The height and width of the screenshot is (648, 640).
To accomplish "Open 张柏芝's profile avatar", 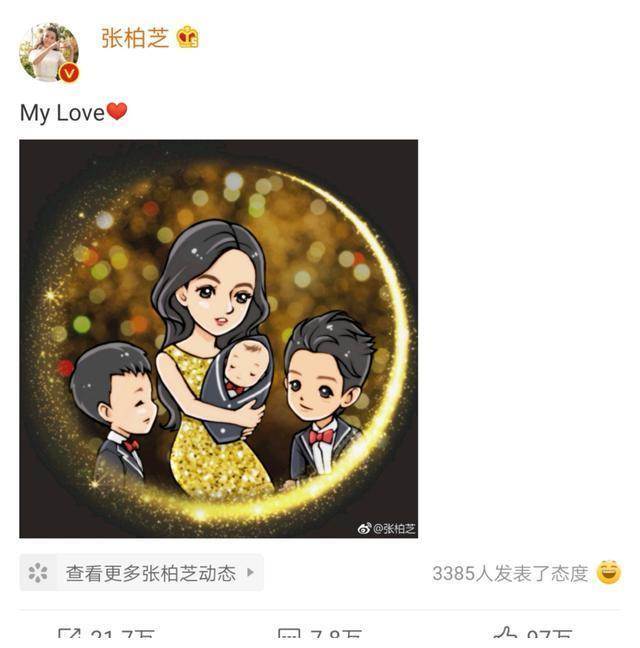I will pyautogui.click(x=48, y=52).
